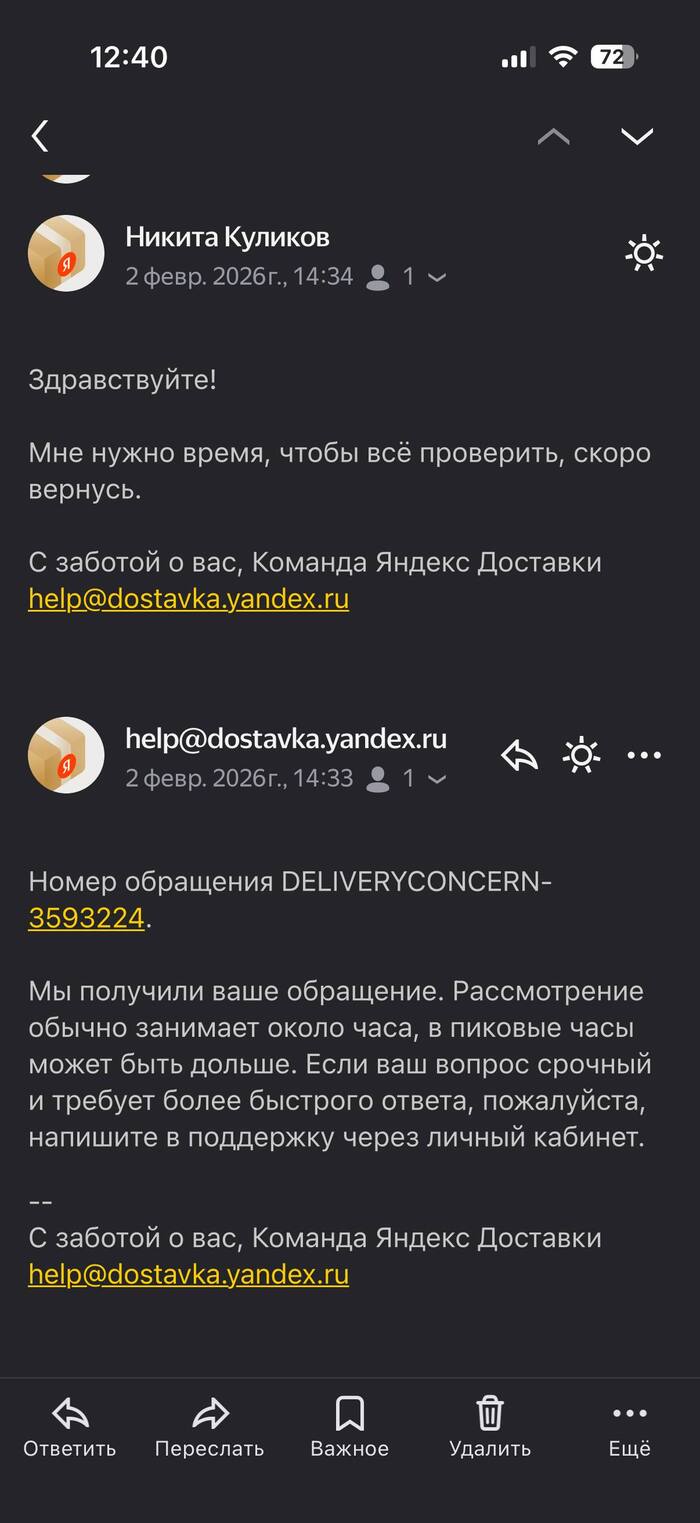Toggle light theme on Никита Куликов's message
The width and height of the screenshot is (700, 1523).
(x=644, y=254)
